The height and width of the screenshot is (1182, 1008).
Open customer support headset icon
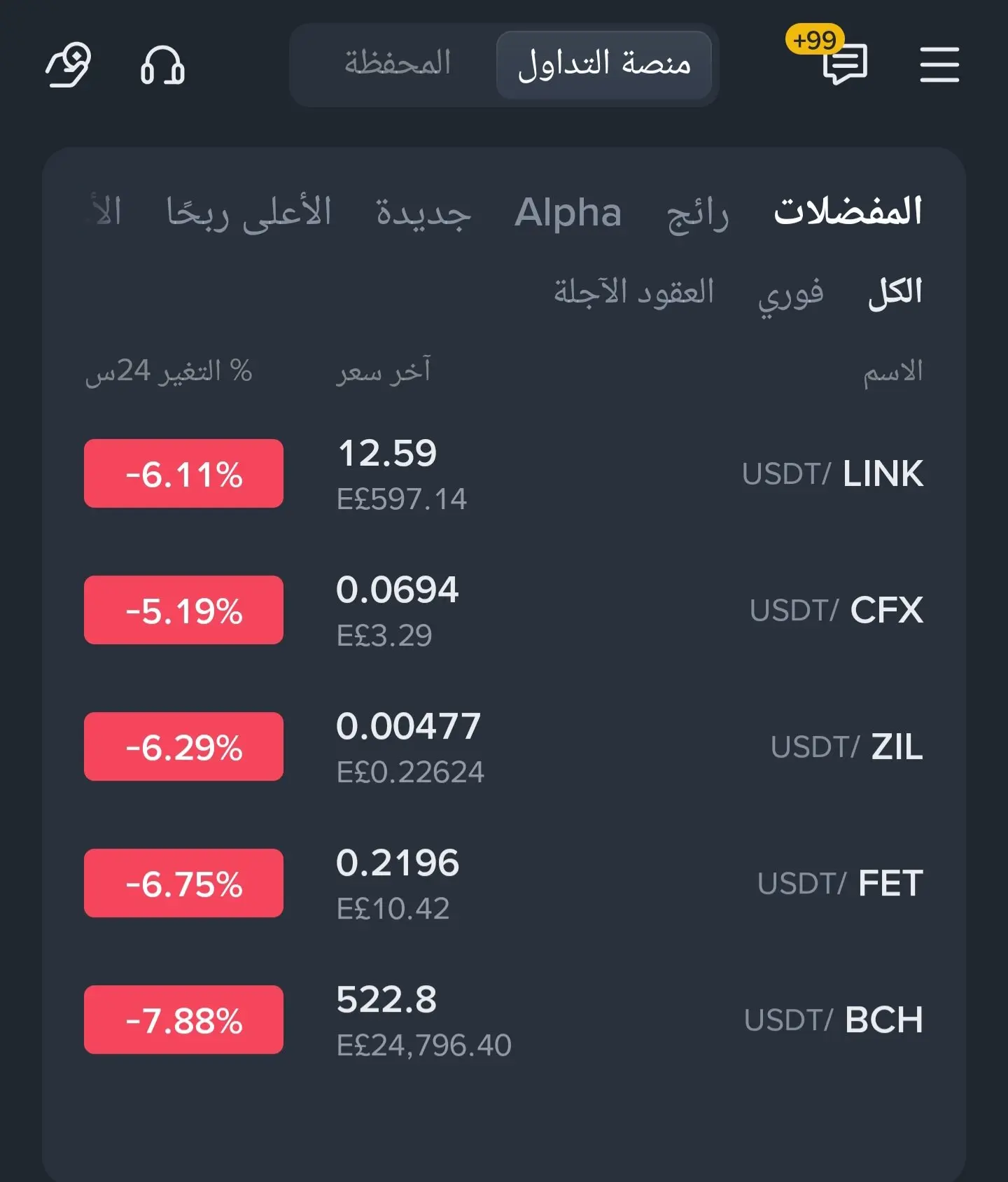[162, 66]
